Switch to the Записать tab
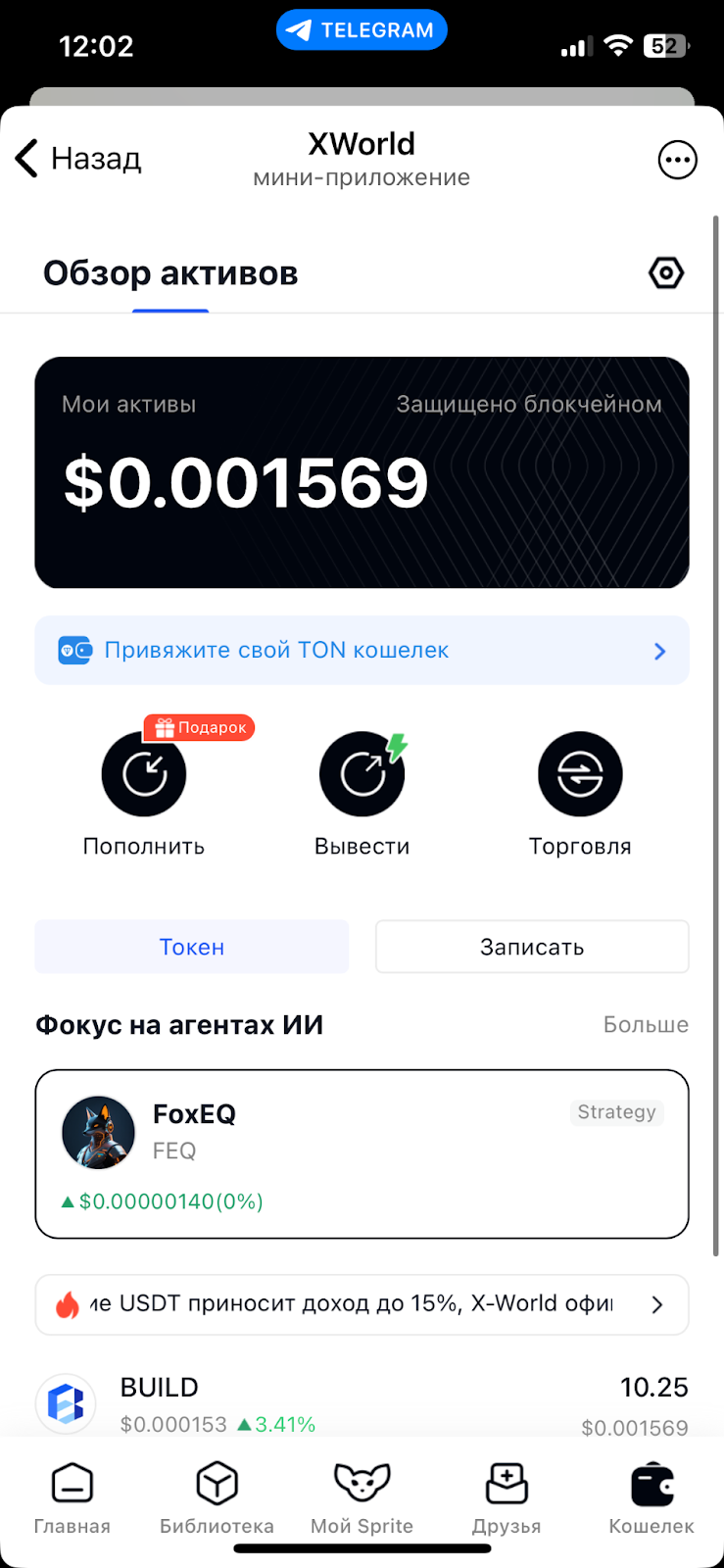This screenshot has height=1568, width=724. [532, 947]
